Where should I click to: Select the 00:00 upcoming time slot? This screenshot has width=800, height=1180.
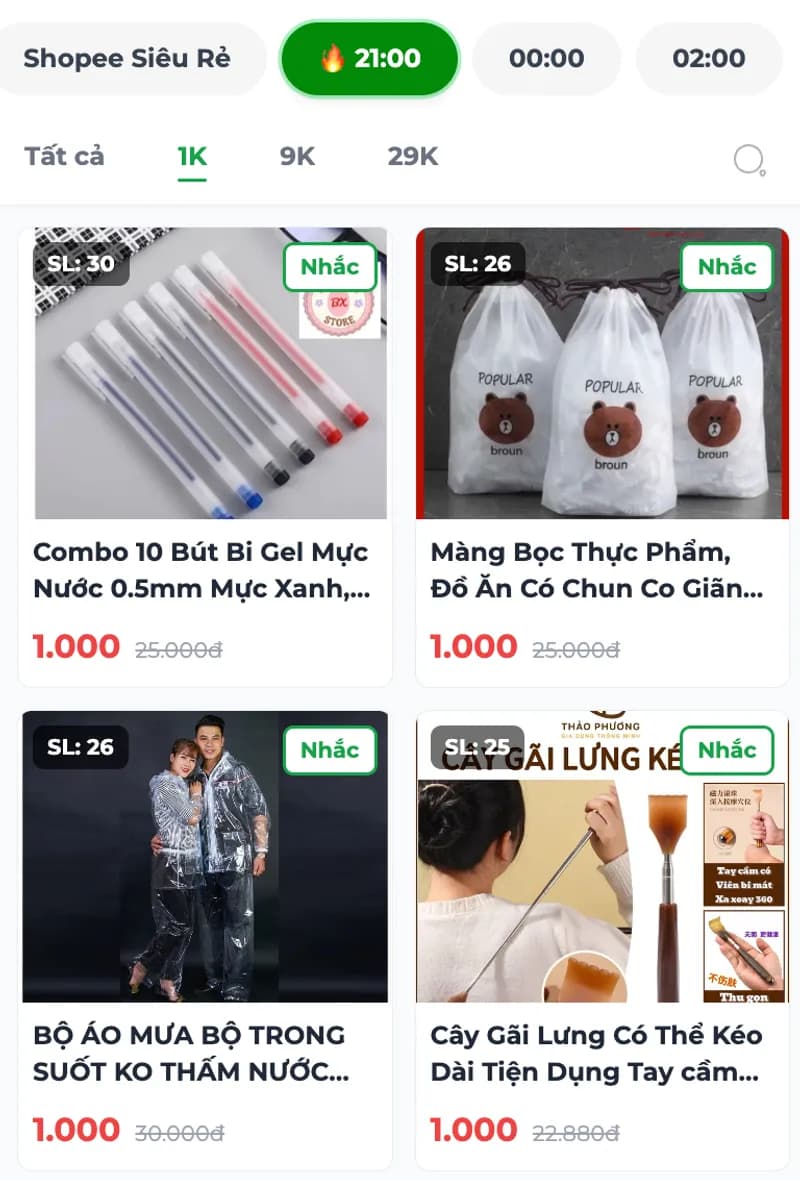[x=546, y=58]
